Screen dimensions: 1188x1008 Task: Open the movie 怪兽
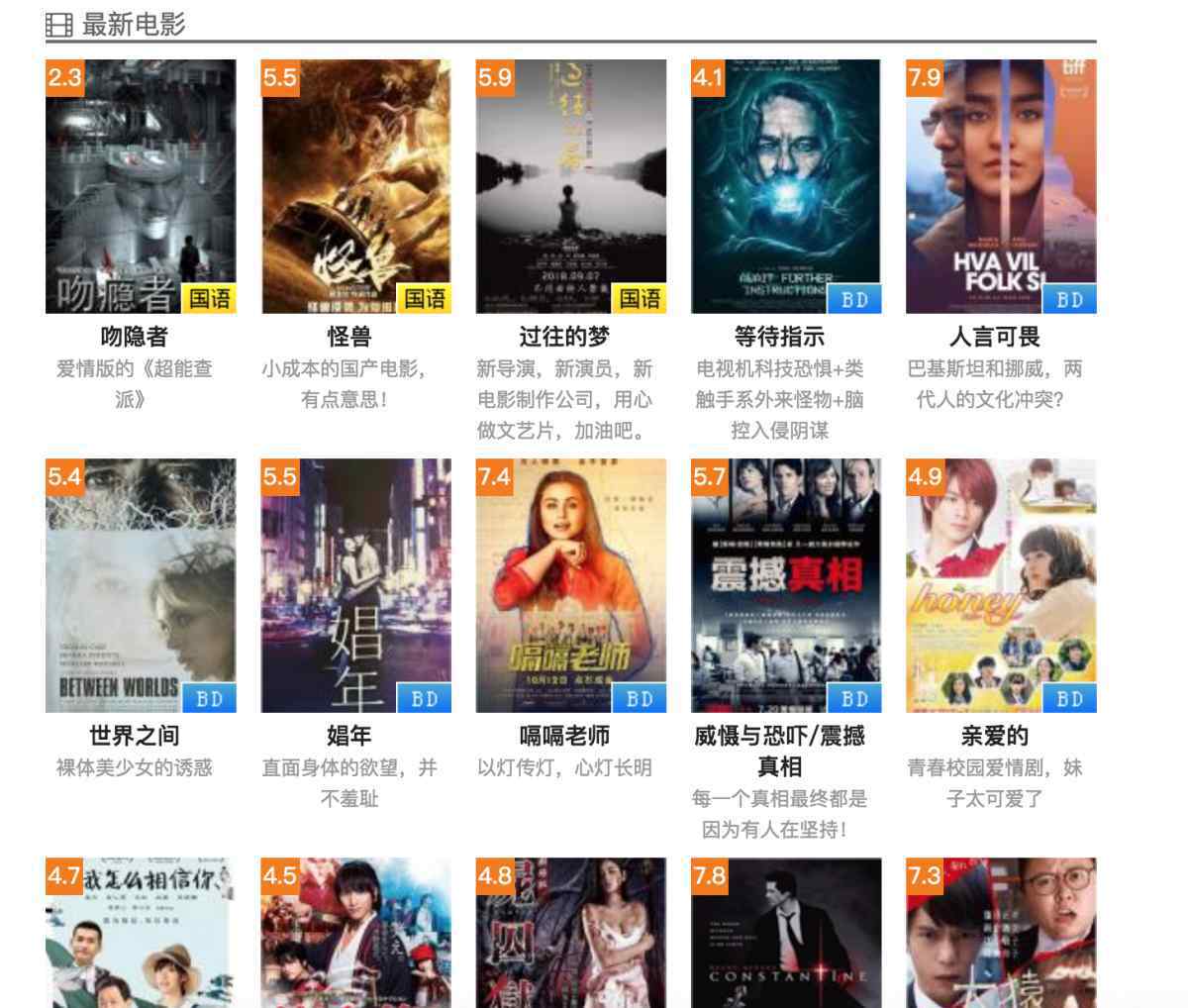[x=355, y=187]
